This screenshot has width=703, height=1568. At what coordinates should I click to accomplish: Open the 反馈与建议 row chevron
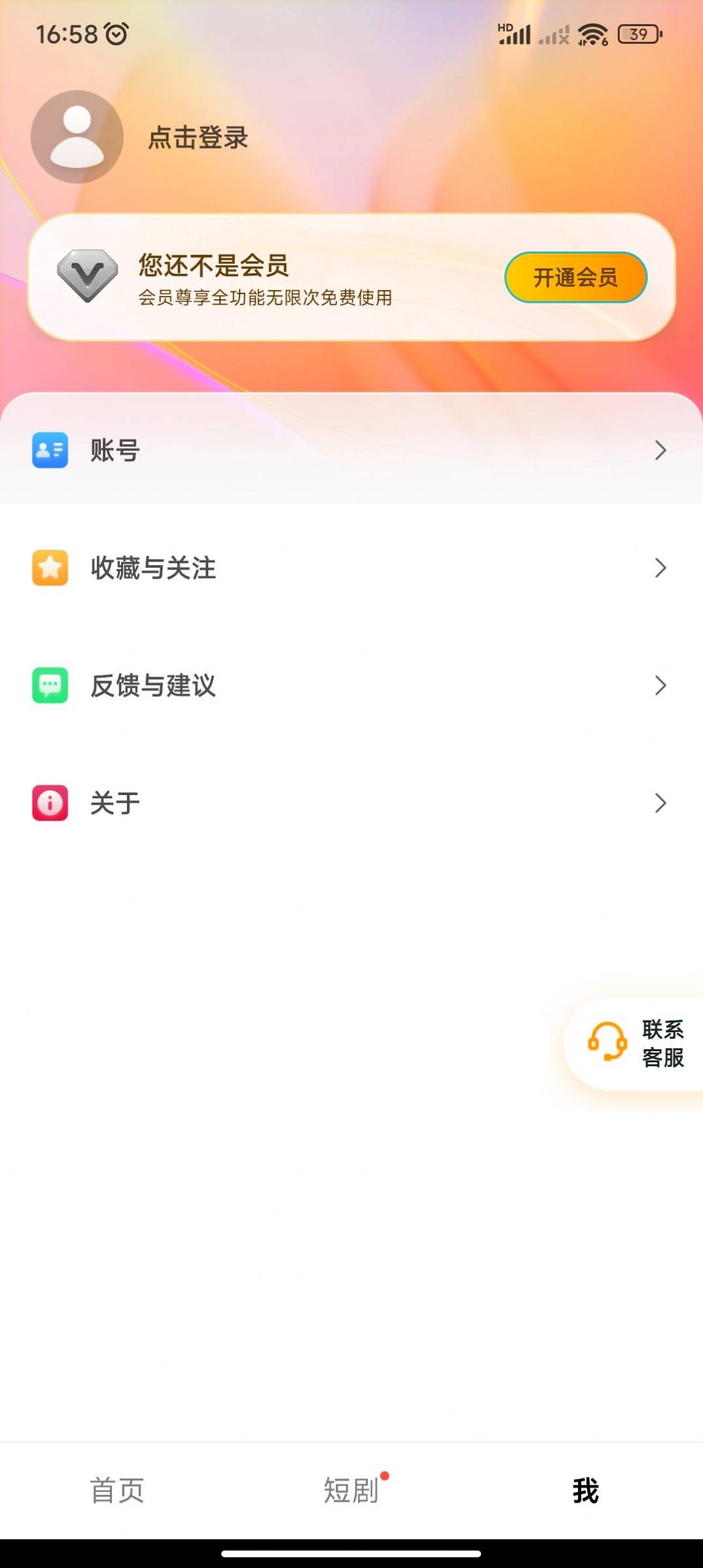click(x=660, y=686)
